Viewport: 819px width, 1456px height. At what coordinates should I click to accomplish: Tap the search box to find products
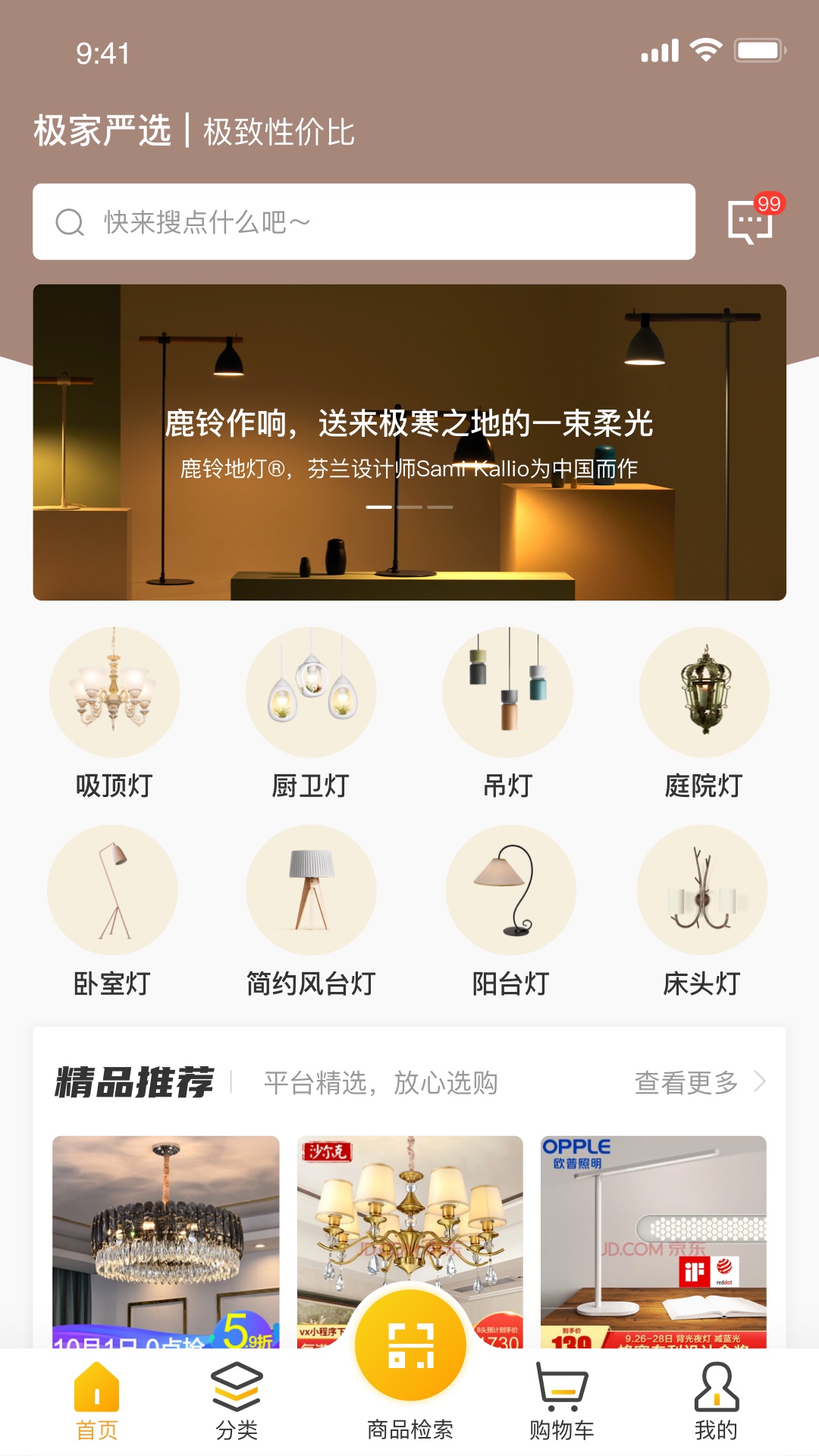364,221
